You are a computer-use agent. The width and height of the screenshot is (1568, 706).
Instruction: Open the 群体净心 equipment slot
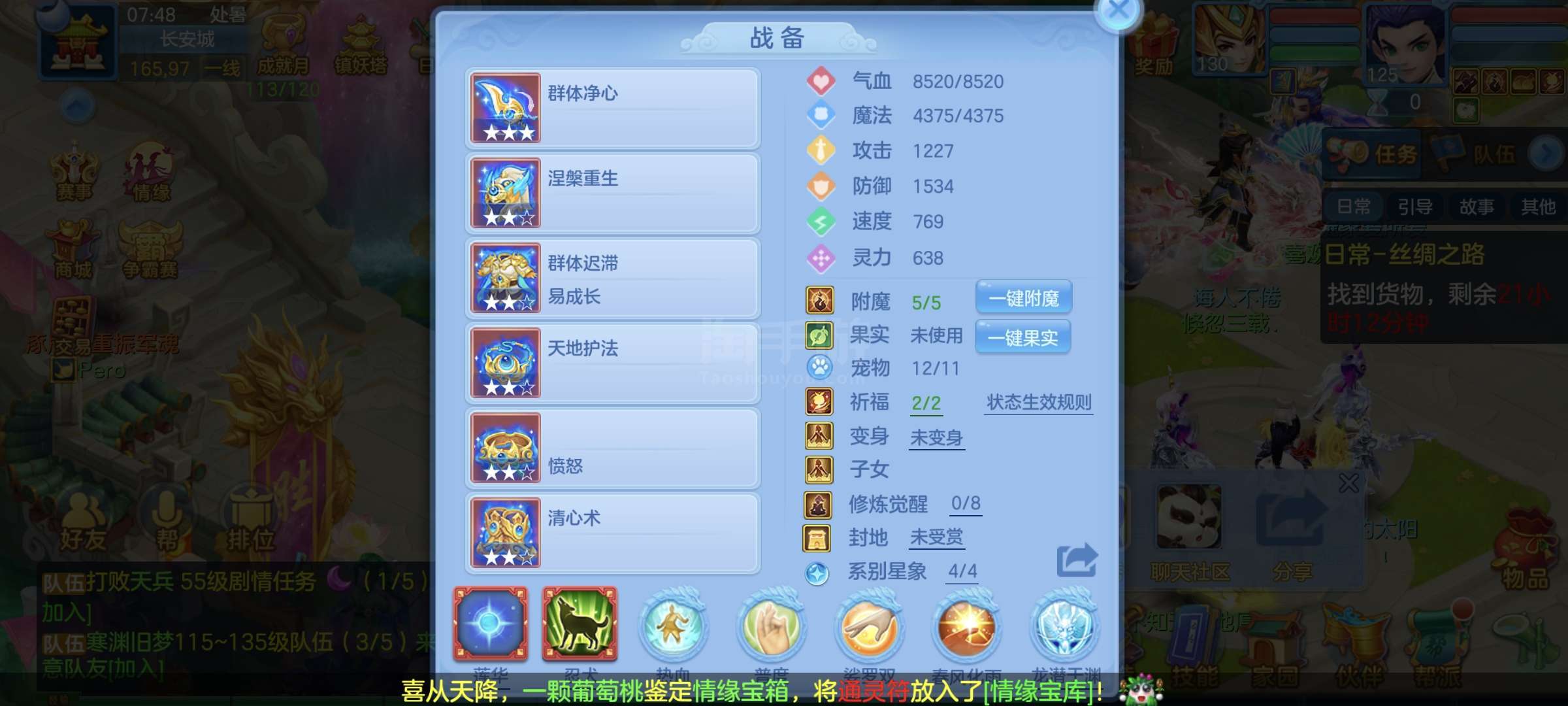[613, 109]
